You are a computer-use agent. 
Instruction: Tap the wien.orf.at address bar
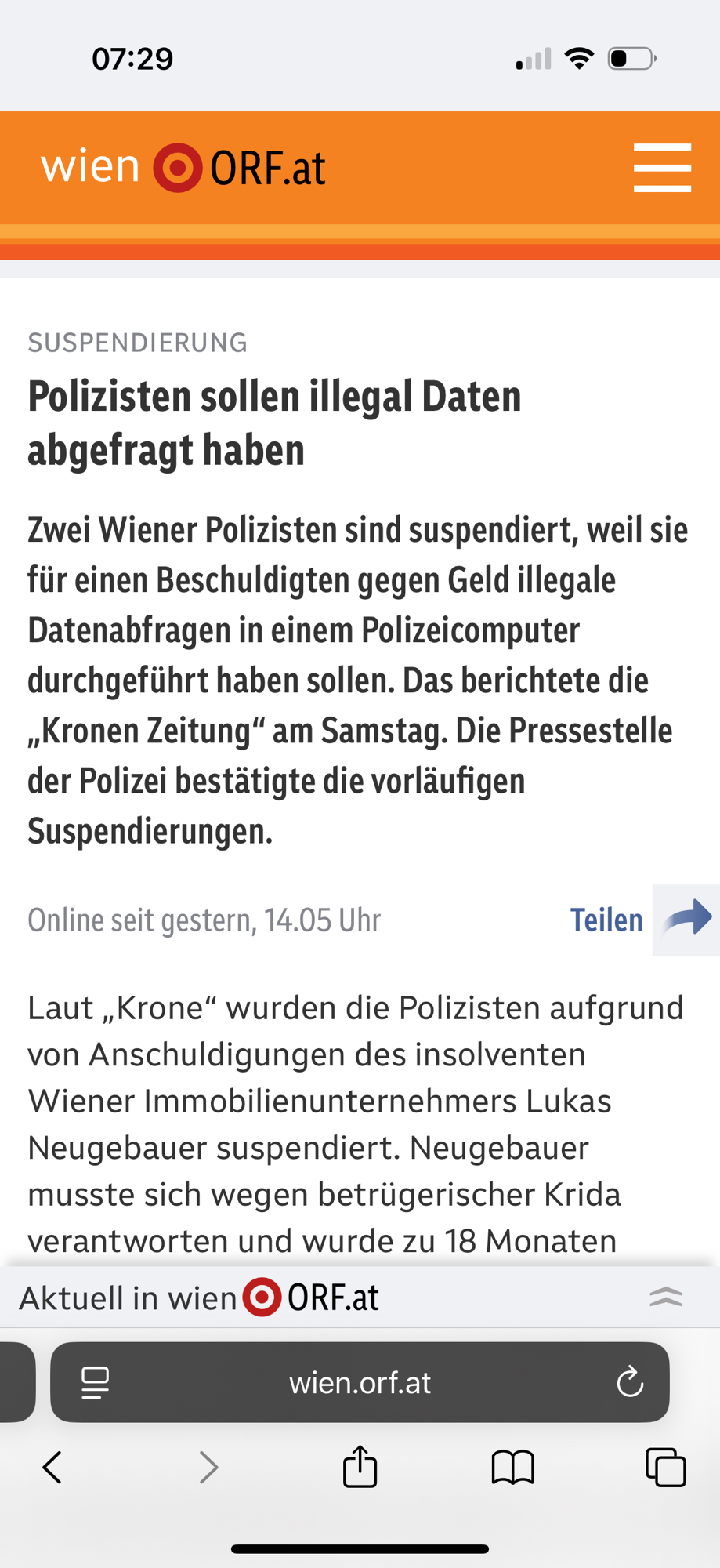pos(360,1383)
